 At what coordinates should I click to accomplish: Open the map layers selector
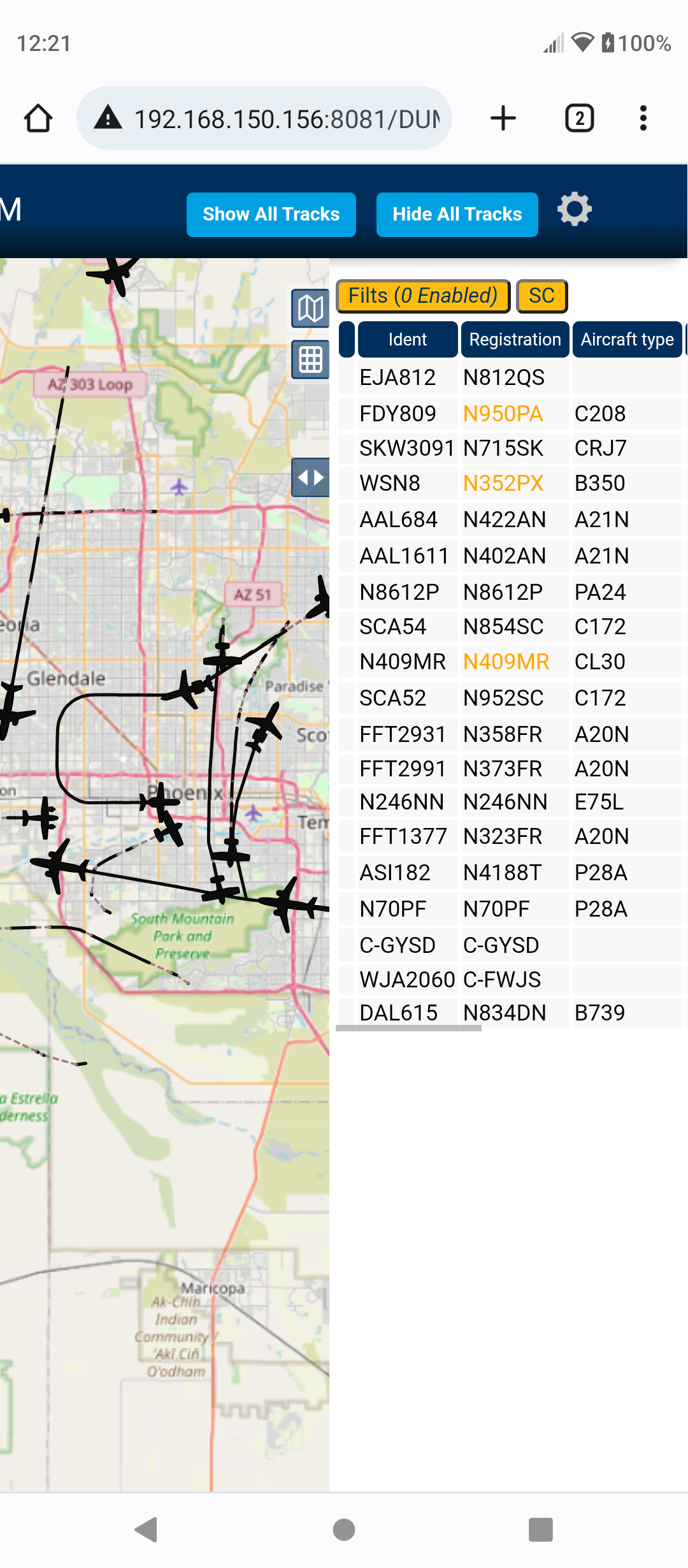pyautogui.click(x=310, y=309)
